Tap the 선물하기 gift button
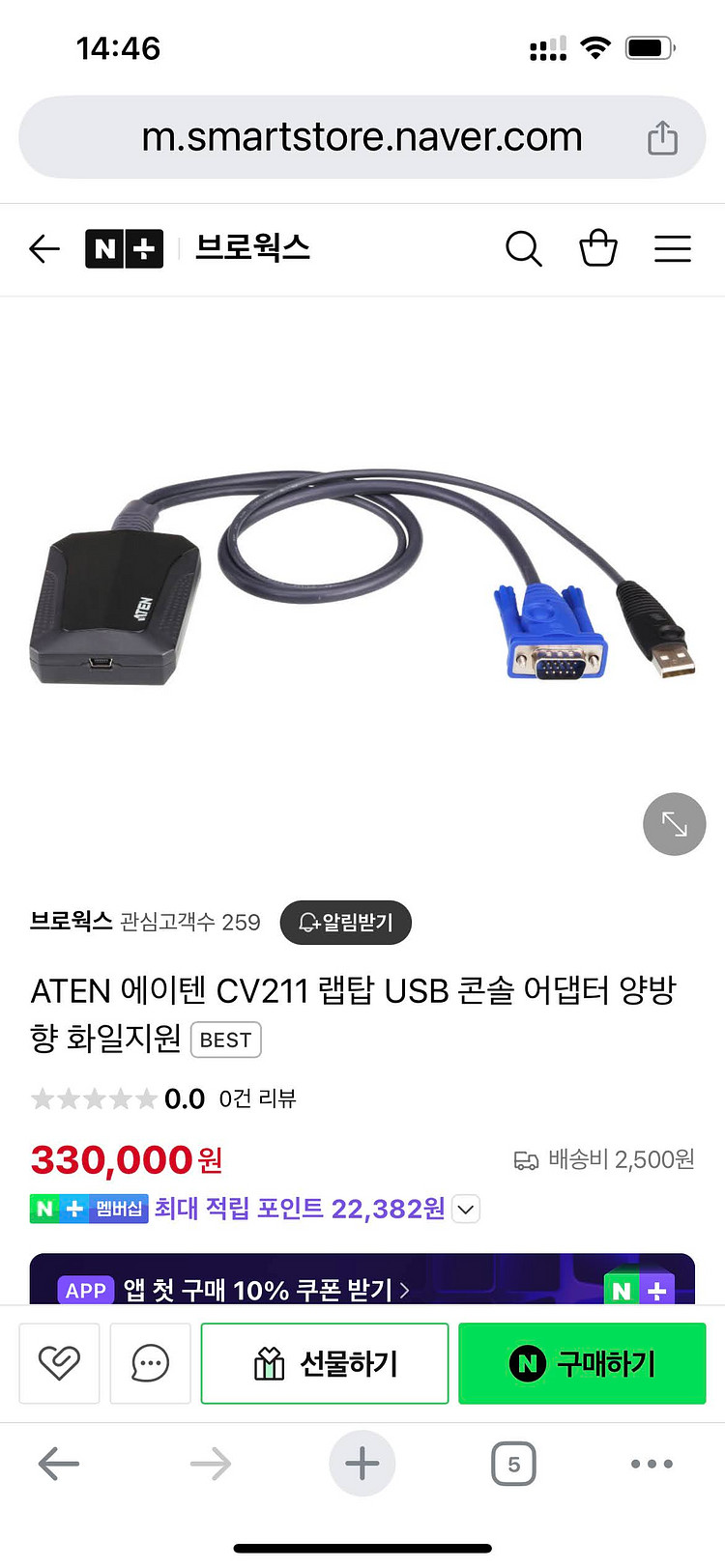725x1568 pixels. 325,1363
